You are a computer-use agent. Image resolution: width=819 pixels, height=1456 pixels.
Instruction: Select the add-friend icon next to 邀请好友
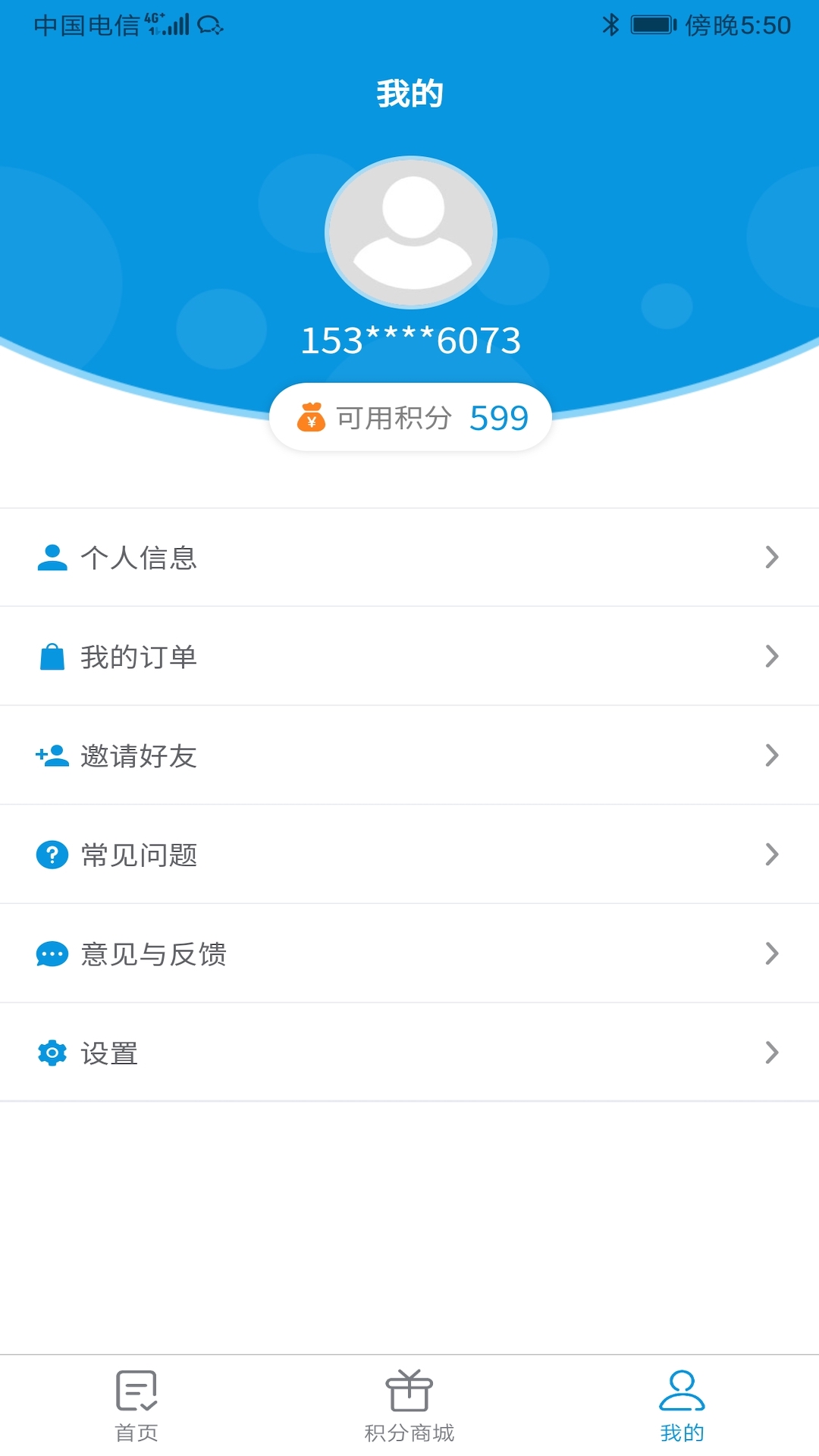[52, 755]
